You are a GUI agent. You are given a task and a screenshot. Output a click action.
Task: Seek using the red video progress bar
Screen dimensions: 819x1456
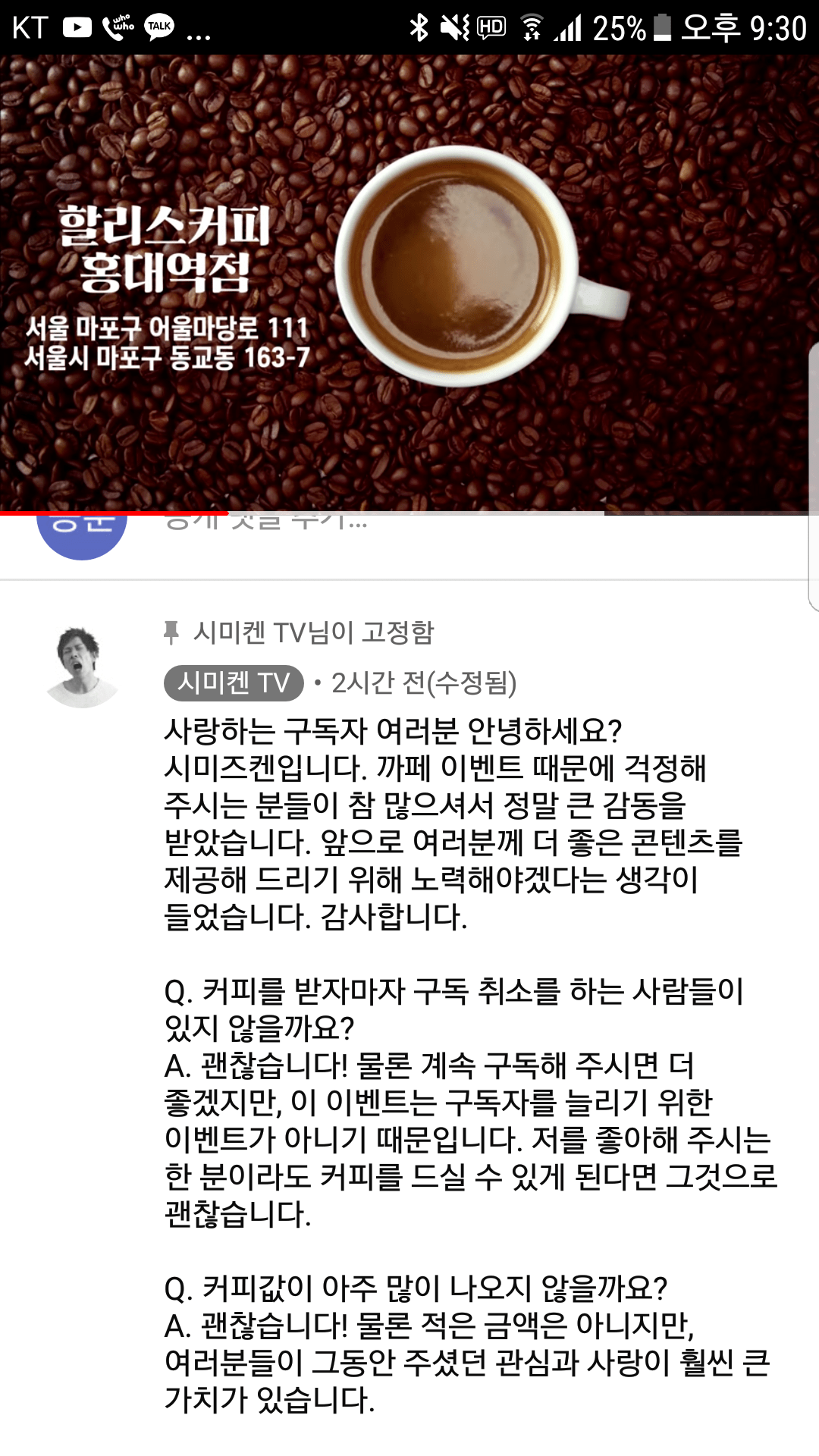pyautogui.click(x=227, y=513)
